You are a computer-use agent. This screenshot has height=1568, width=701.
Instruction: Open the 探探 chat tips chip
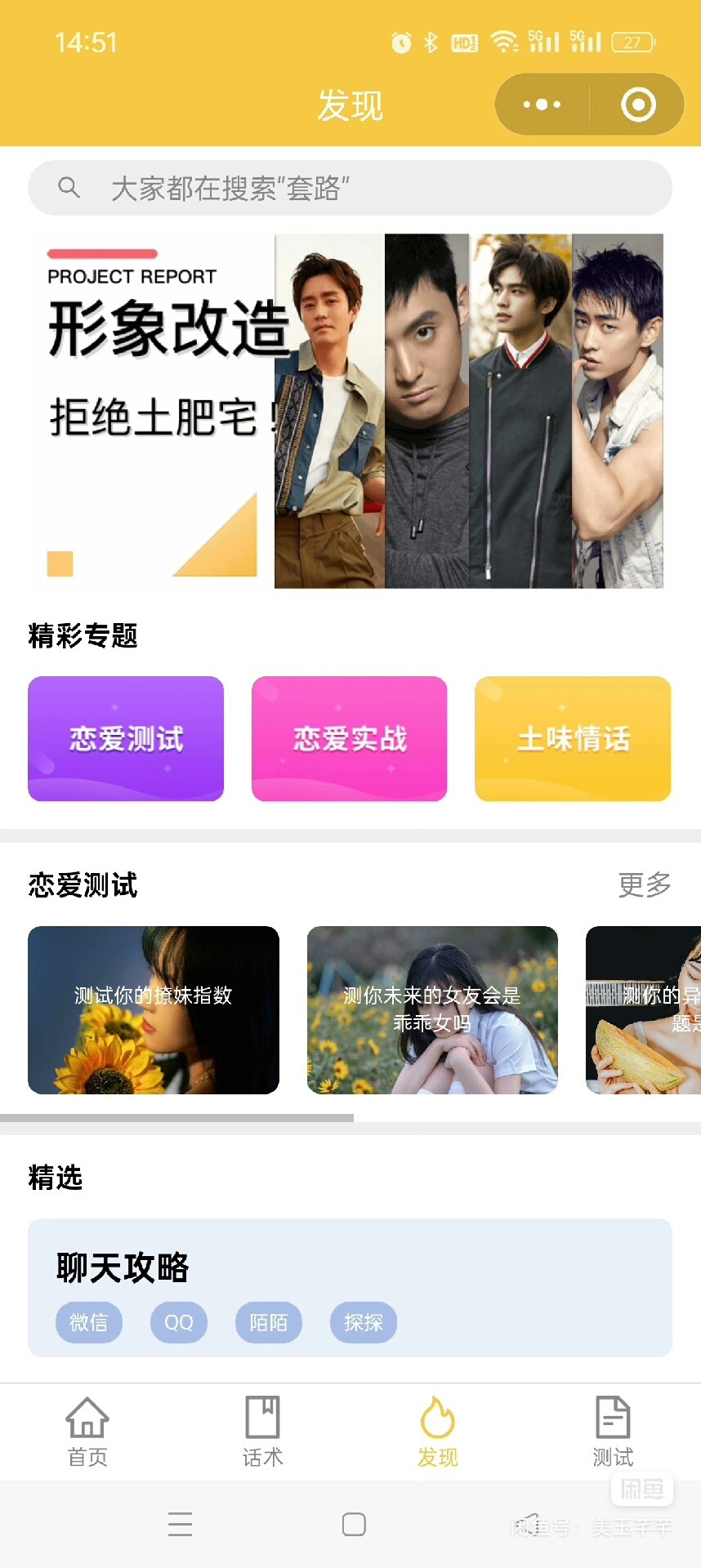364,1322
